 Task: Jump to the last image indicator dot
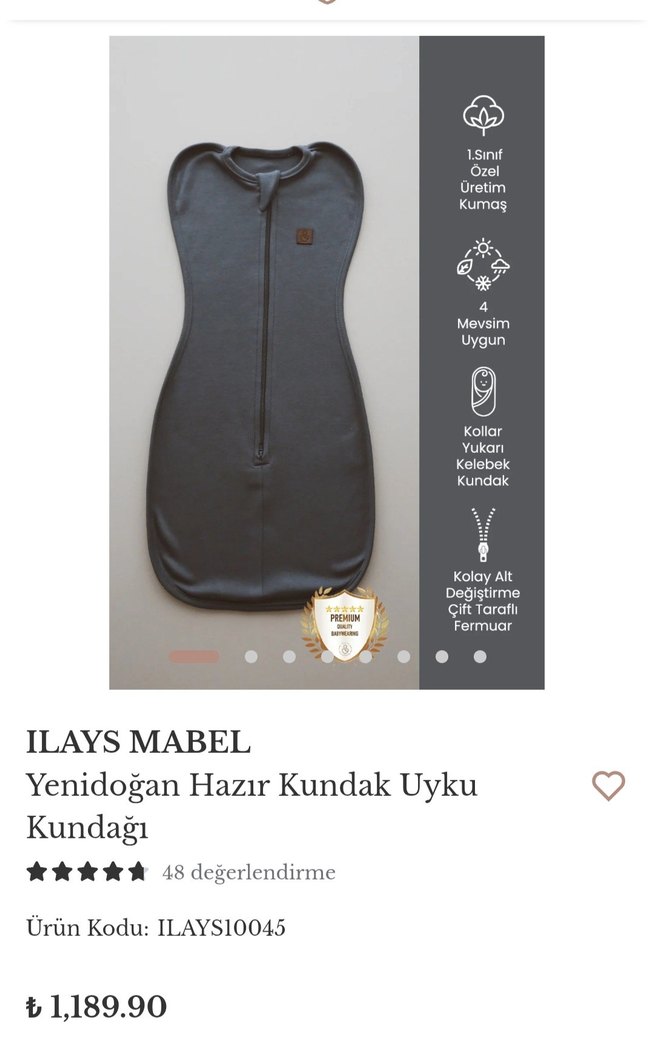tap(480, 657)
